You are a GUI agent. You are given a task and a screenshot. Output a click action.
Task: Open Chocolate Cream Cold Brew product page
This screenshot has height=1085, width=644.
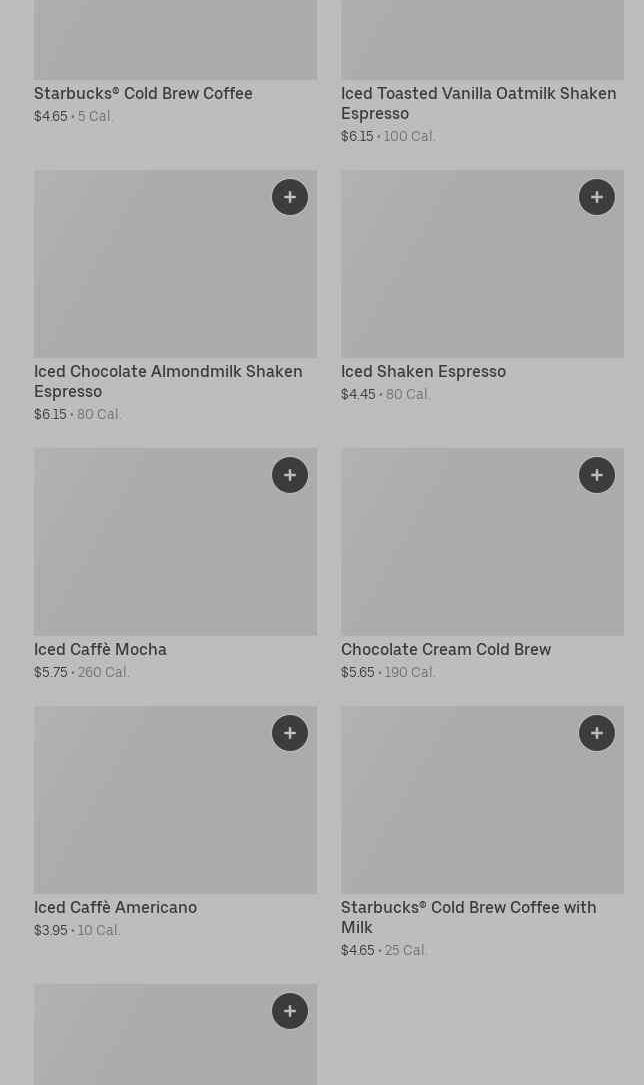point(446,650)
